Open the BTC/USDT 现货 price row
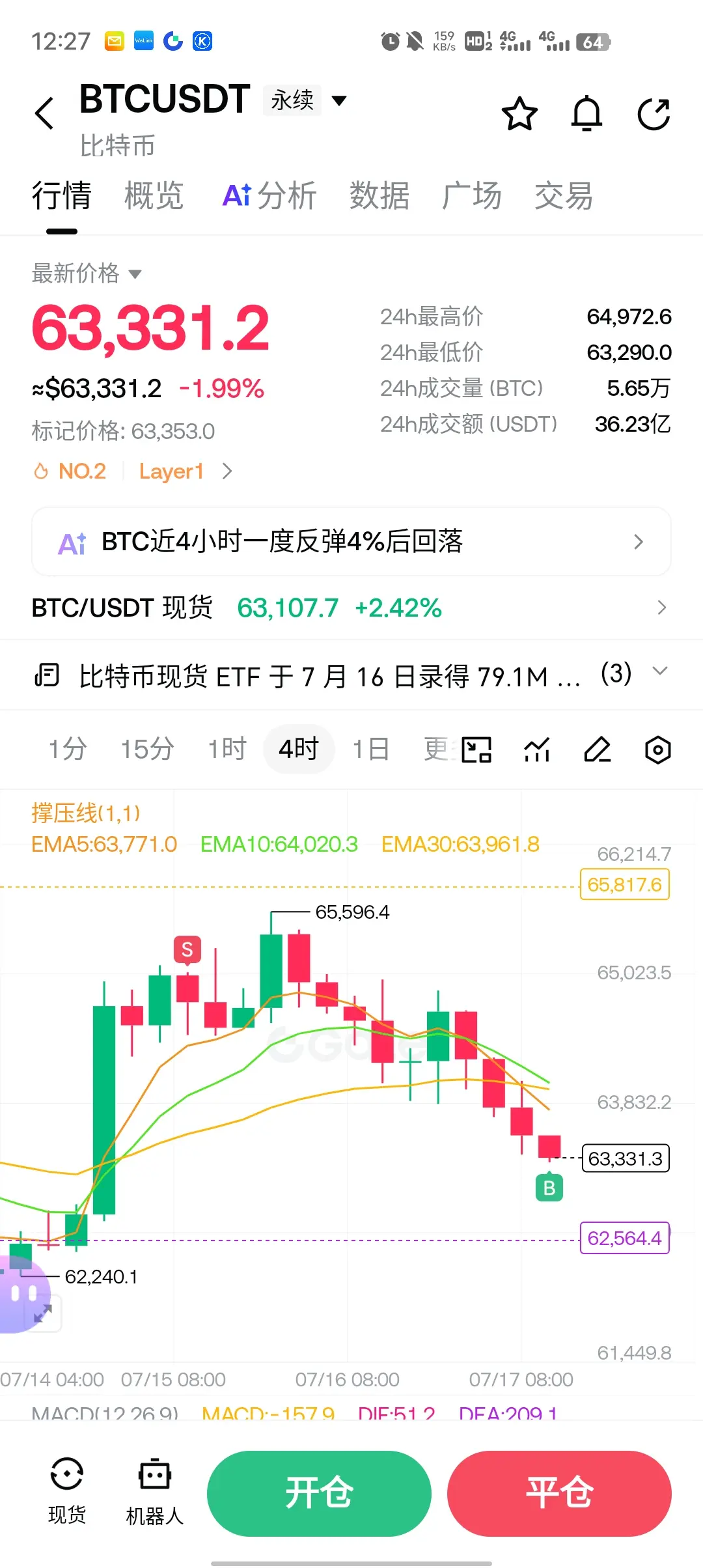This screenshot has width=703, height=1568. tap(351, 608)
